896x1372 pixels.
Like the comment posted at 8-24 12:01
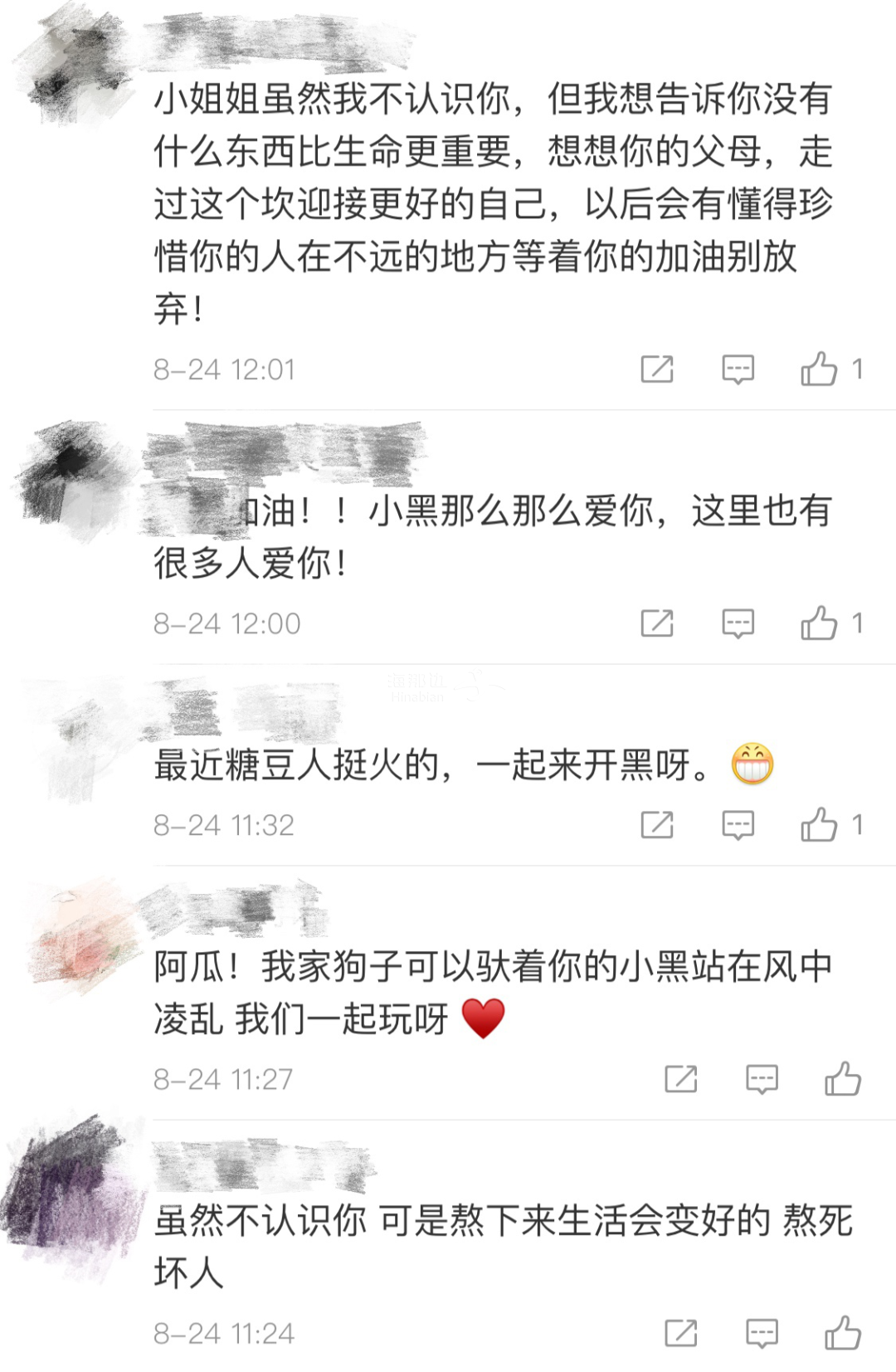[819, 369]
